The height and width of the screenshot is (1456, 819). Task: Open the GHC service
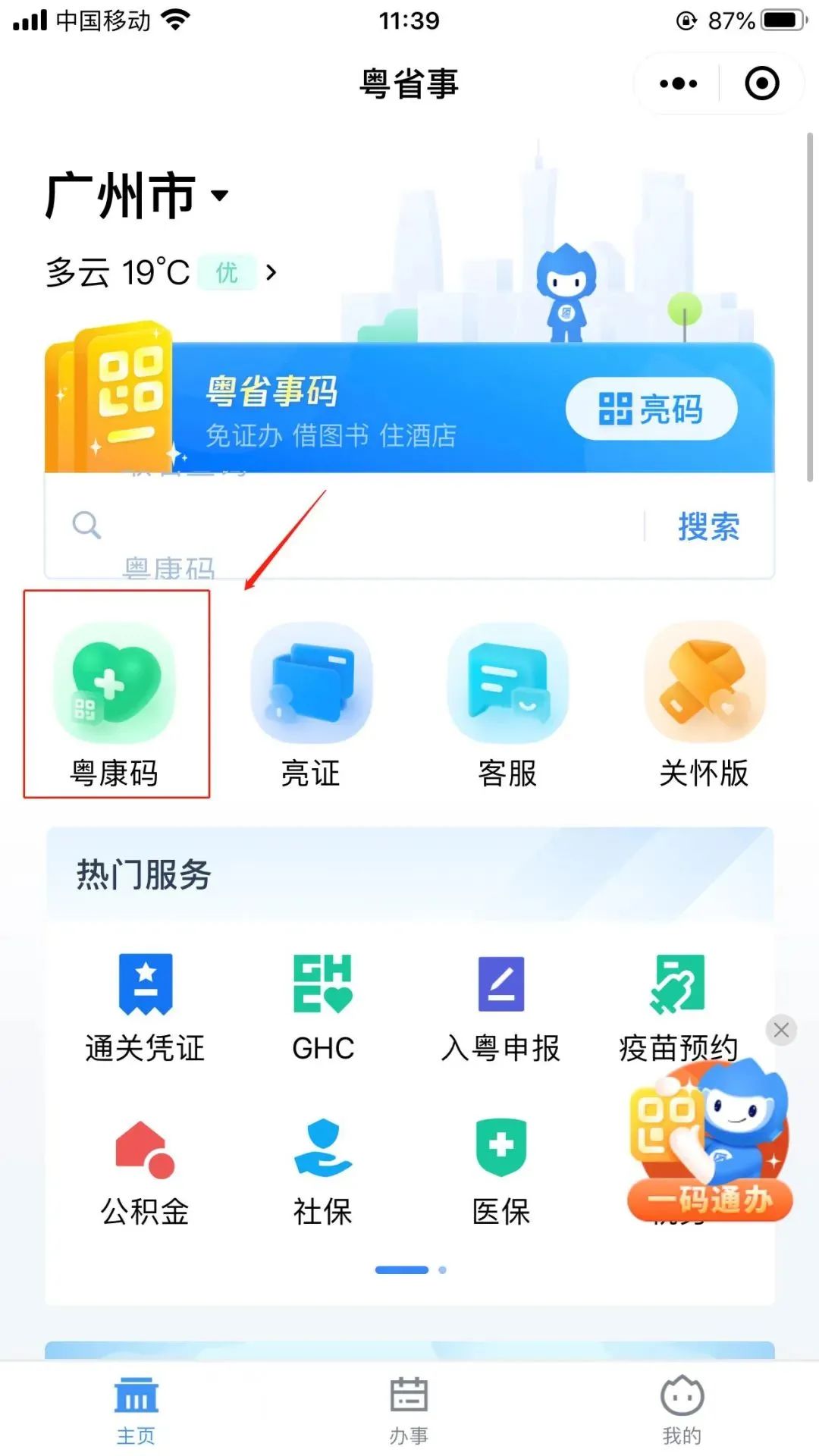[323, 1006]
